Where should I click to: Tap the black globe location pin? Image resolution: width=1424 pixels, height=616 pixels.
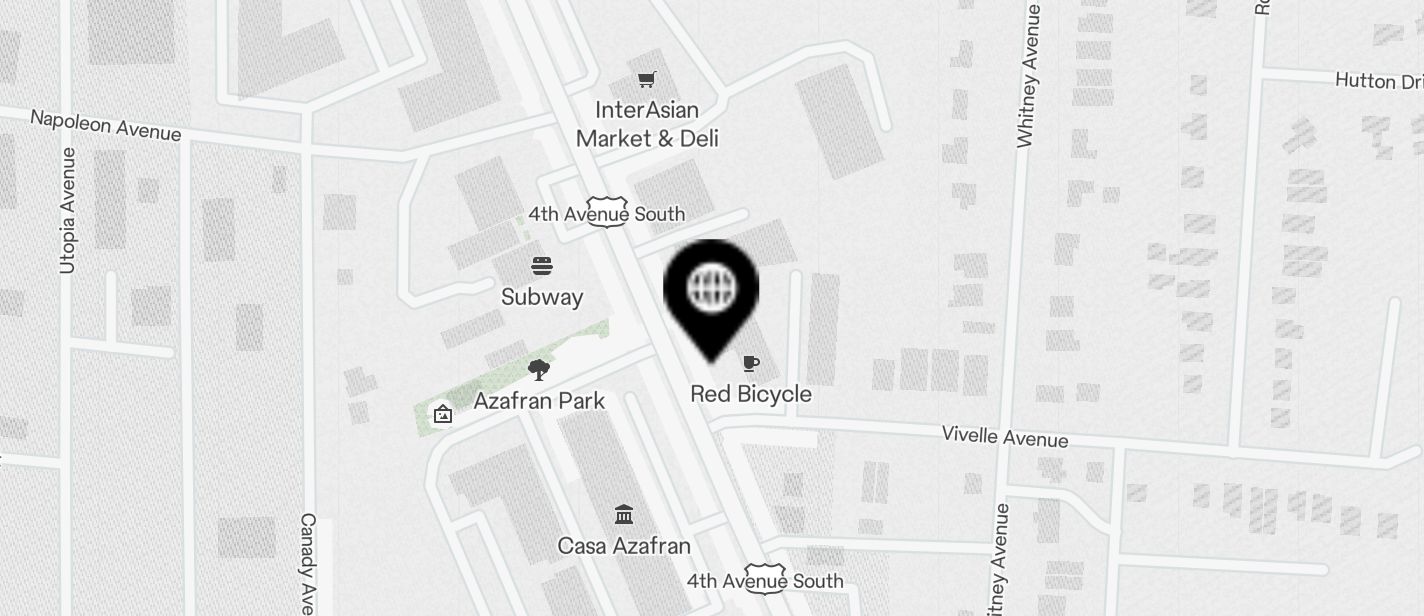[711, 290]
